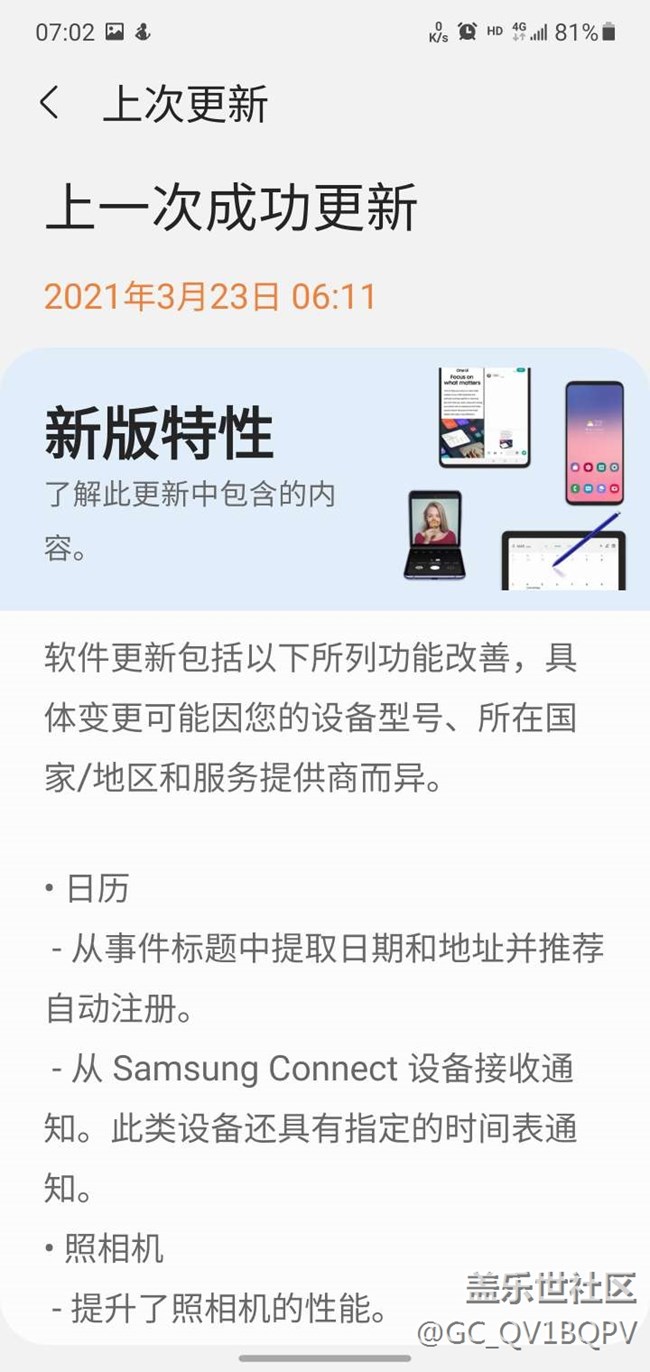Go back from 上次更新 screen
The image size is (650, 1372).
click(50, 103)
